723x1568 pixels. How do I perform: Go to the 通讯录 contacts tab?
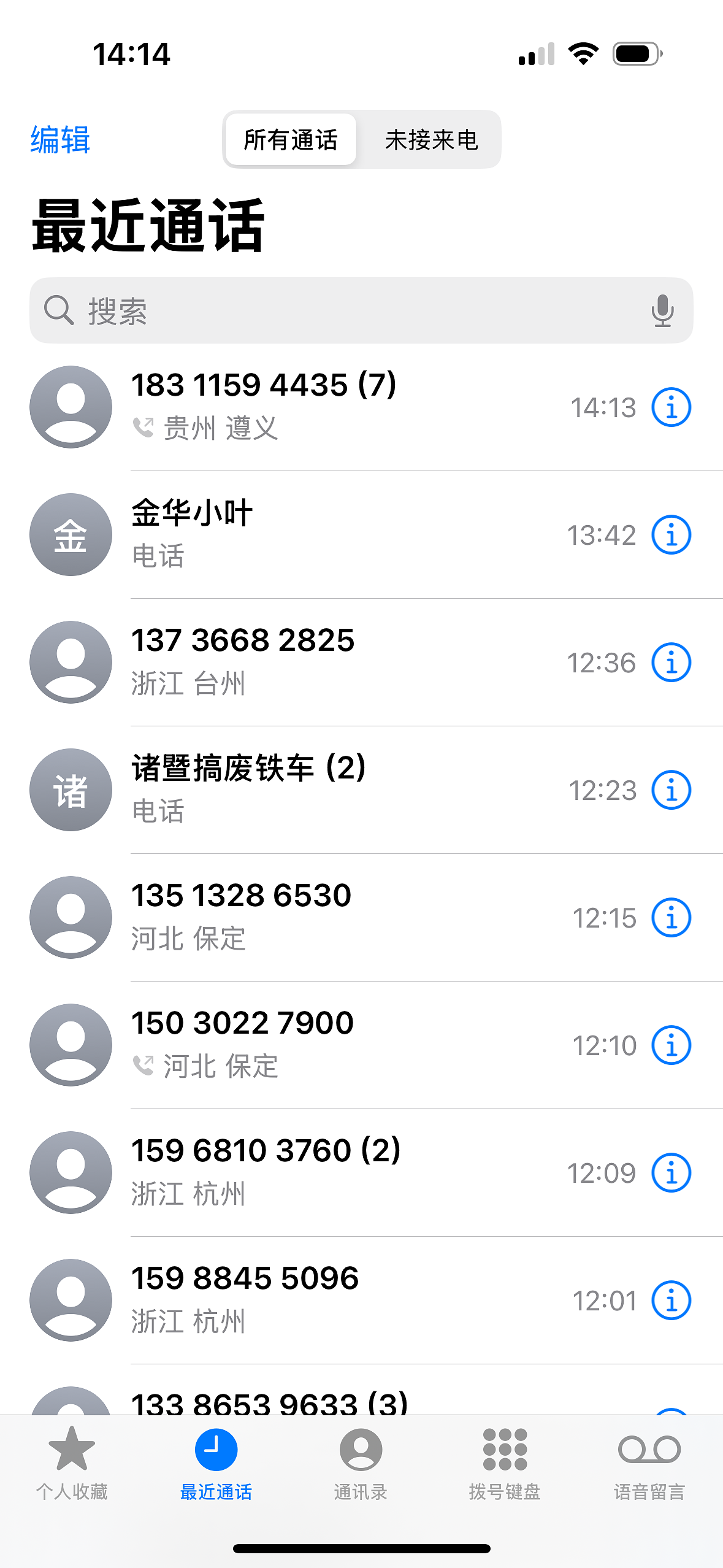[361, 1463]
